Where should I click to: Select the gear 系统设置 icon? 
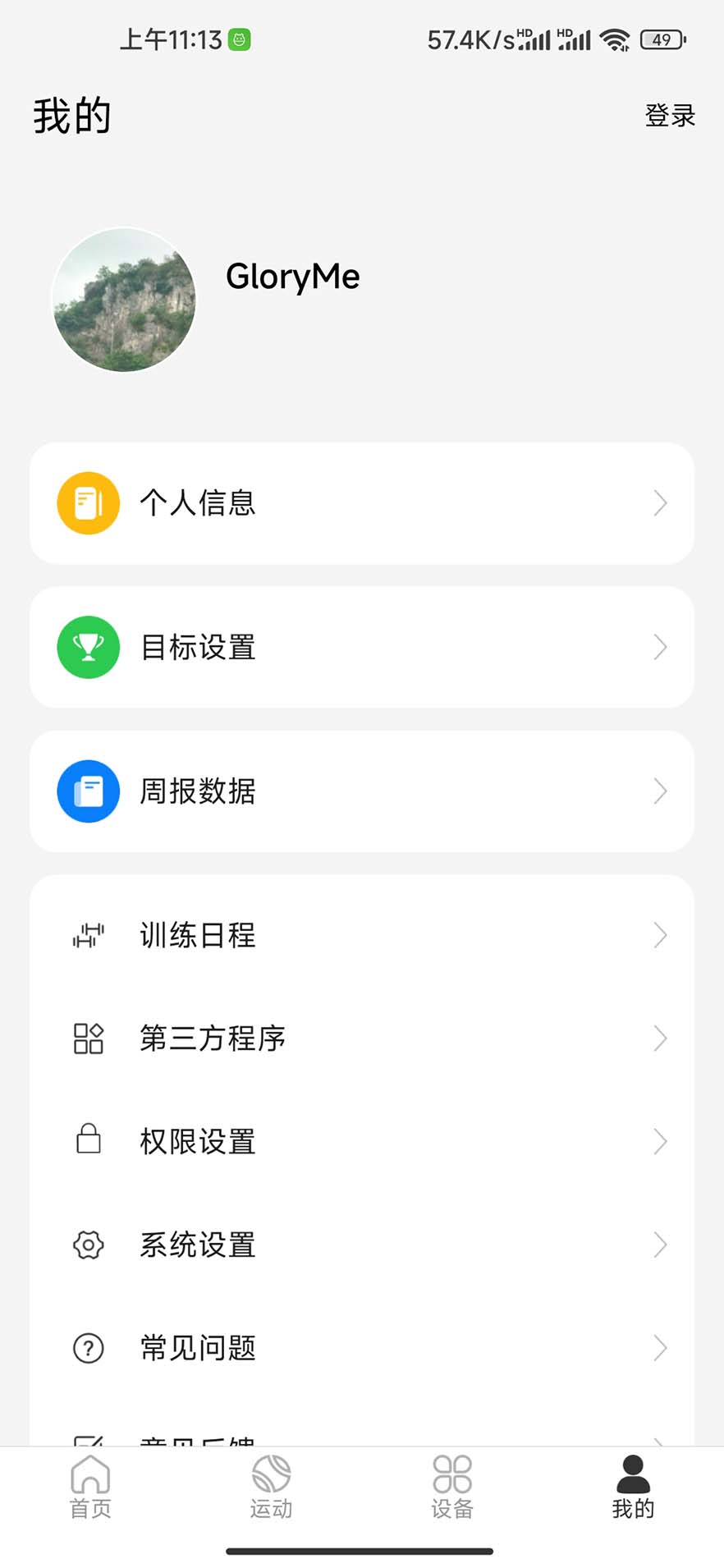[88, 1245]
